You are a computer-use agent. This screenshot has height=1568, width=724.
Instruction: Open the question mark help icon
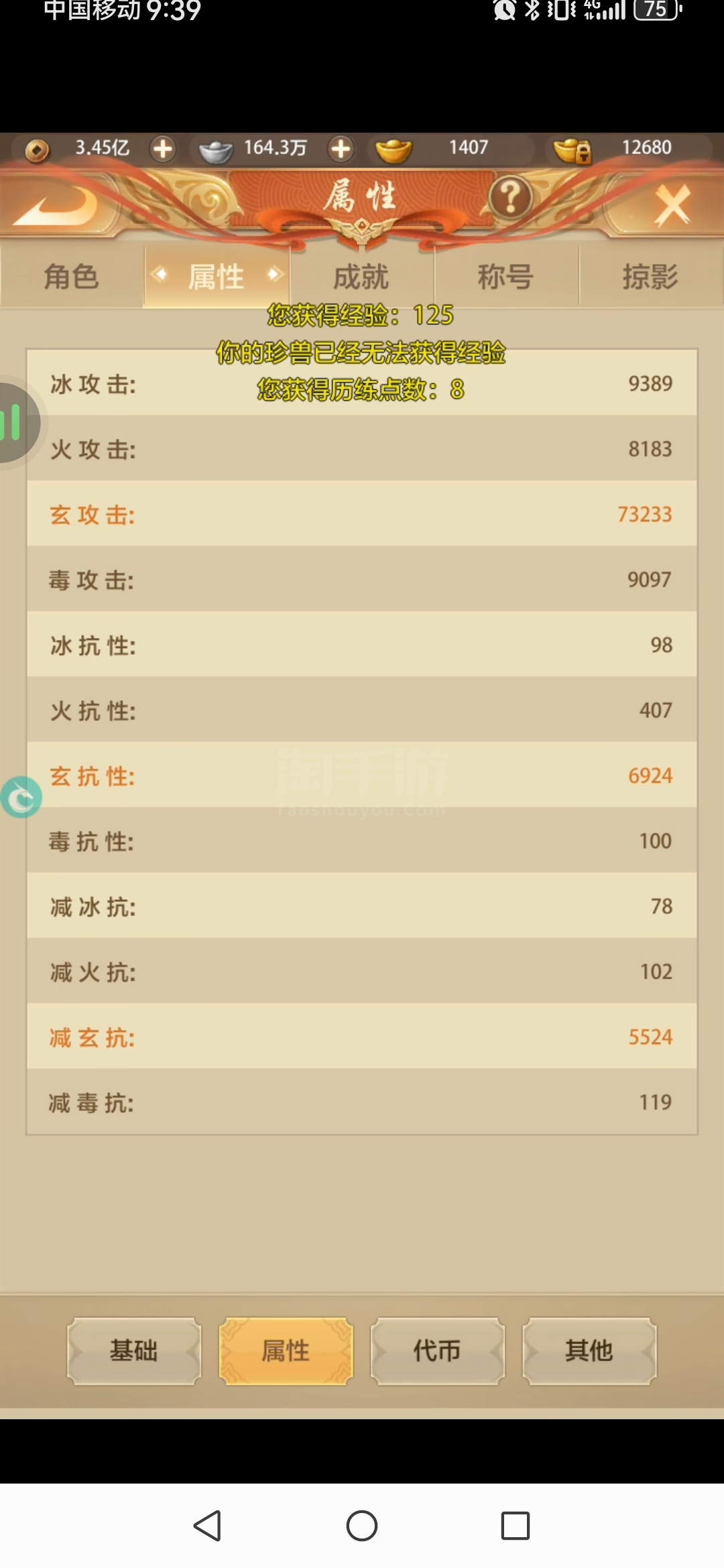click(510, 198)
